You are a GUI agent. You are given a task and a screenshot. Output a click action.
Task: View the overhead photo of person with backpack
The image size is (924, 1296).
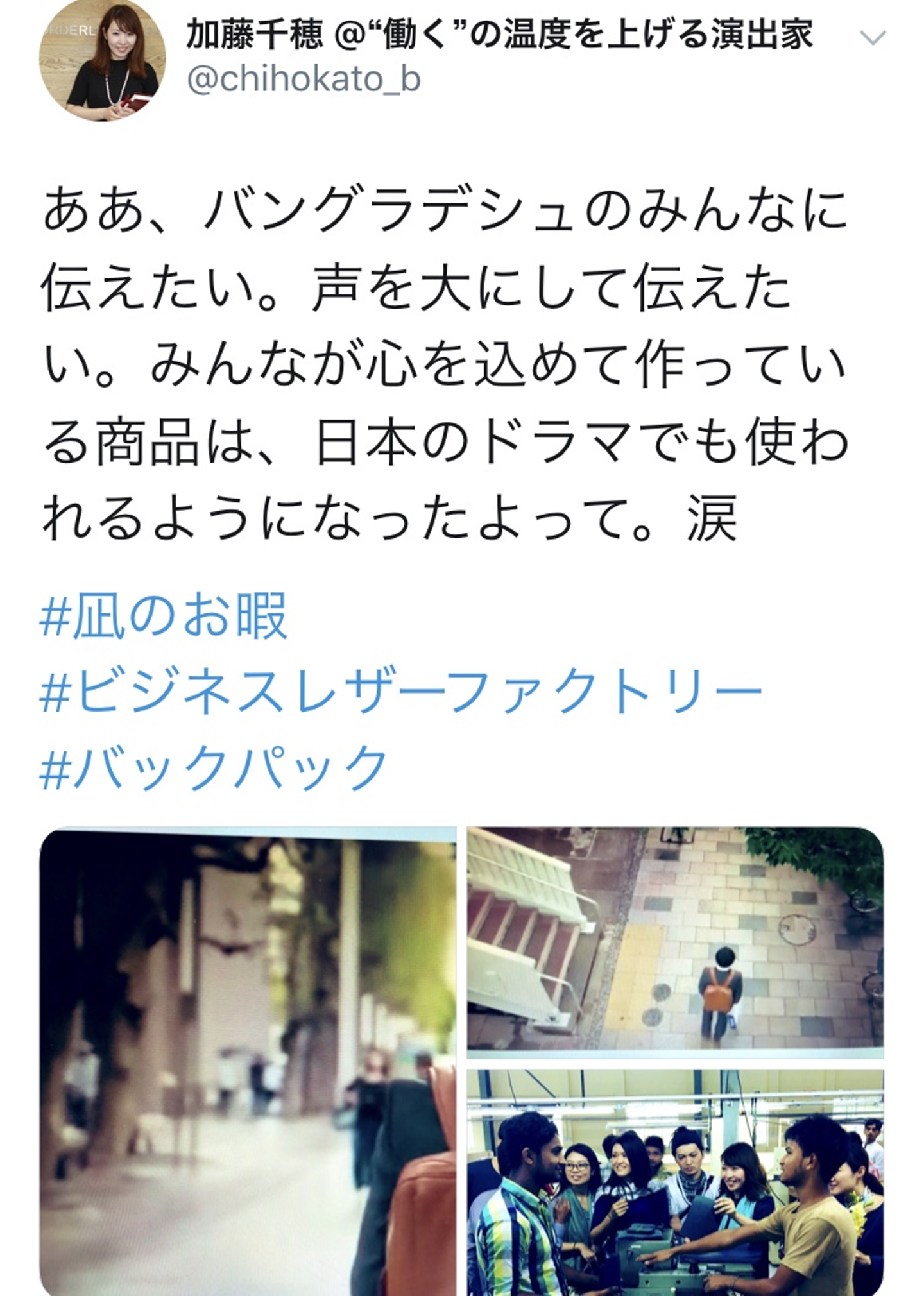pyautogui.click(x=675, y=942)
